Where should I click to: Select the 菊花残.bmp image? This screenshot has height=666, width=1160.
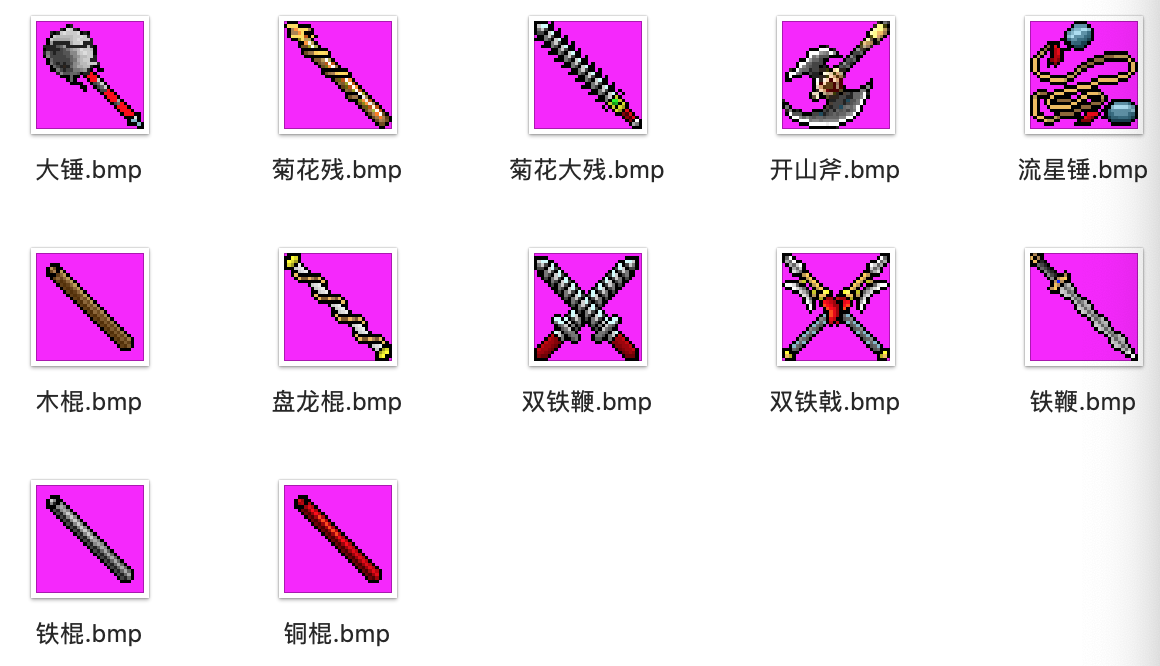pyautogui.click(x=338, y=75)
